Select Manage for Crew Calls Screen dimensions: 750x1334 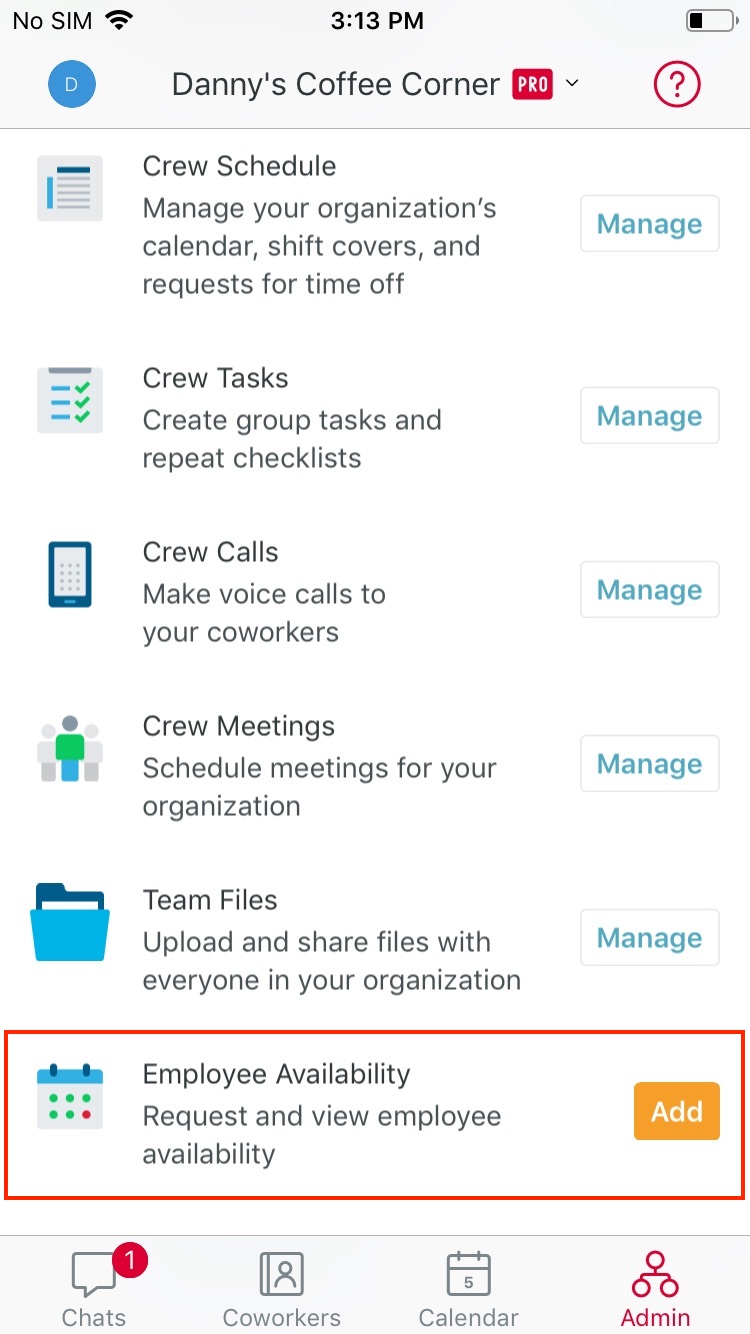(650, 590)
